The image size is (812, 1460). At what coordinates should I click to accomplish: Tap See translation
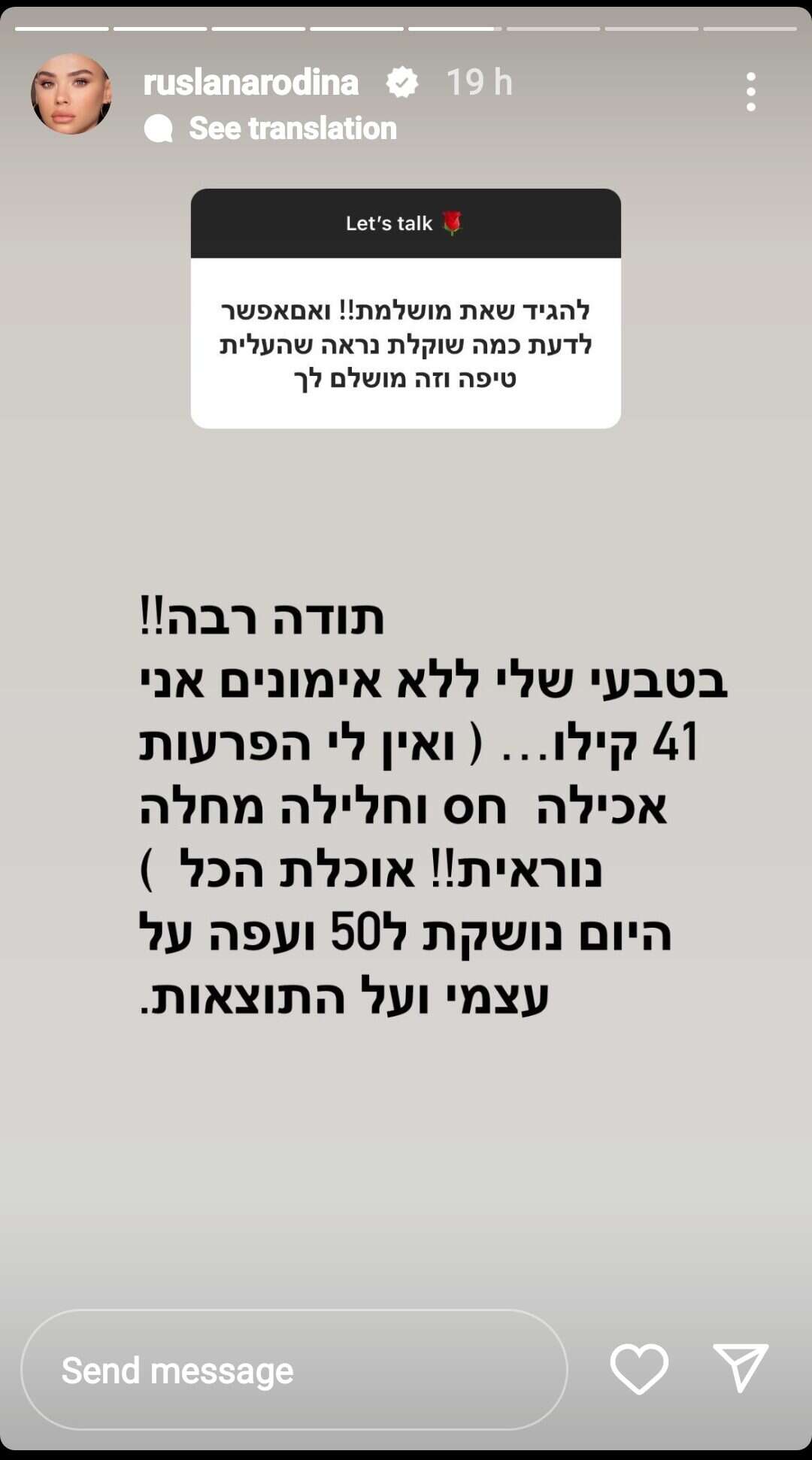pyautogui.click(x=292, y=129)
